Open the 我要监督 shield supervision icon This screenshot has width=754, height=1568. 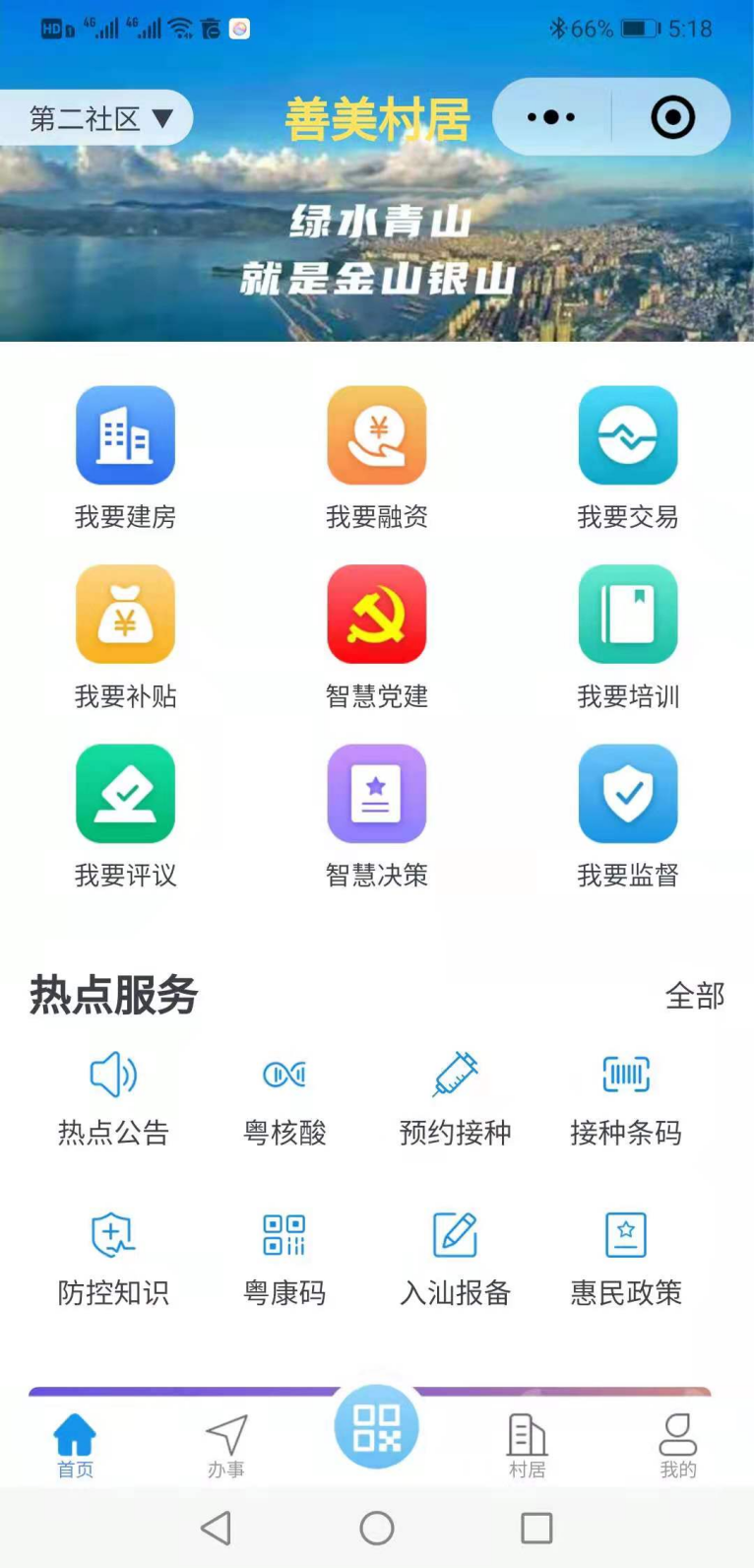628,794
